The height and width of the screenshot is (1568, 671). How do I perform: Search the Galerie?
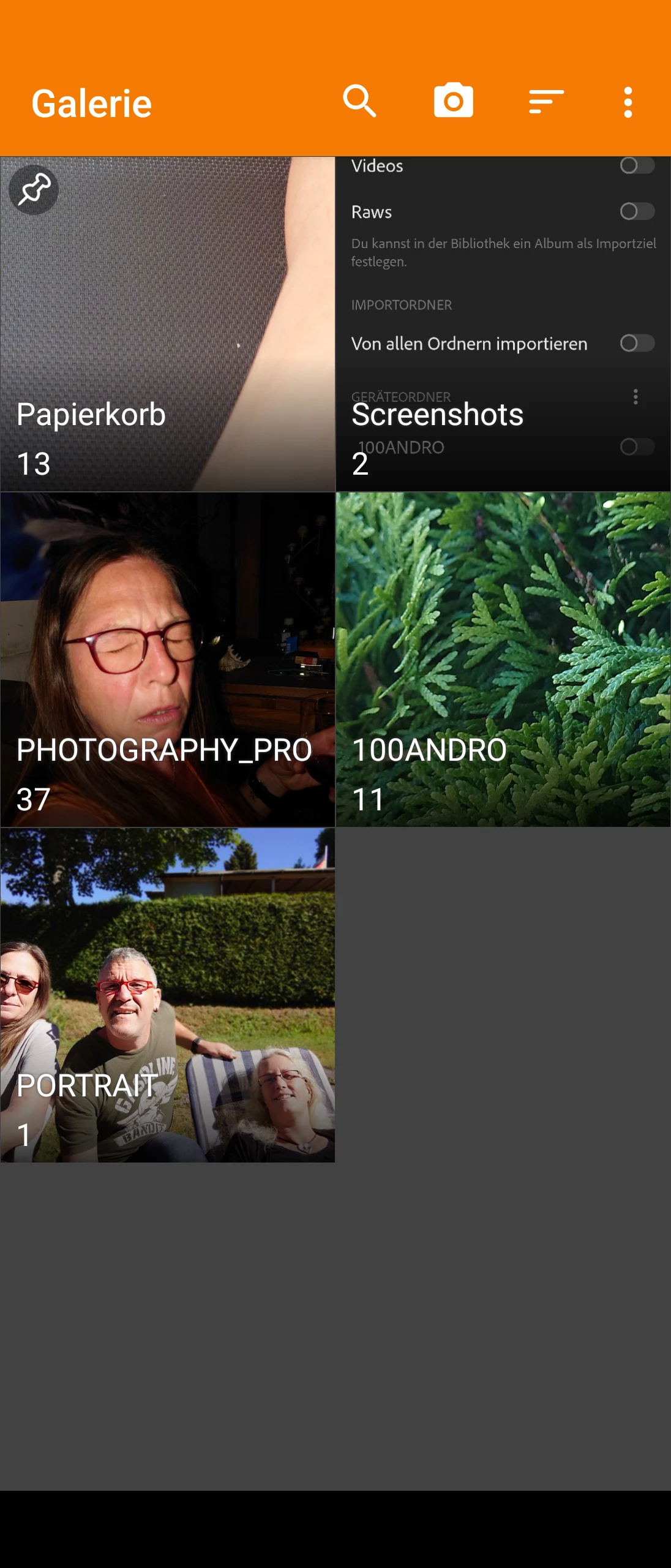coord(359,101)
